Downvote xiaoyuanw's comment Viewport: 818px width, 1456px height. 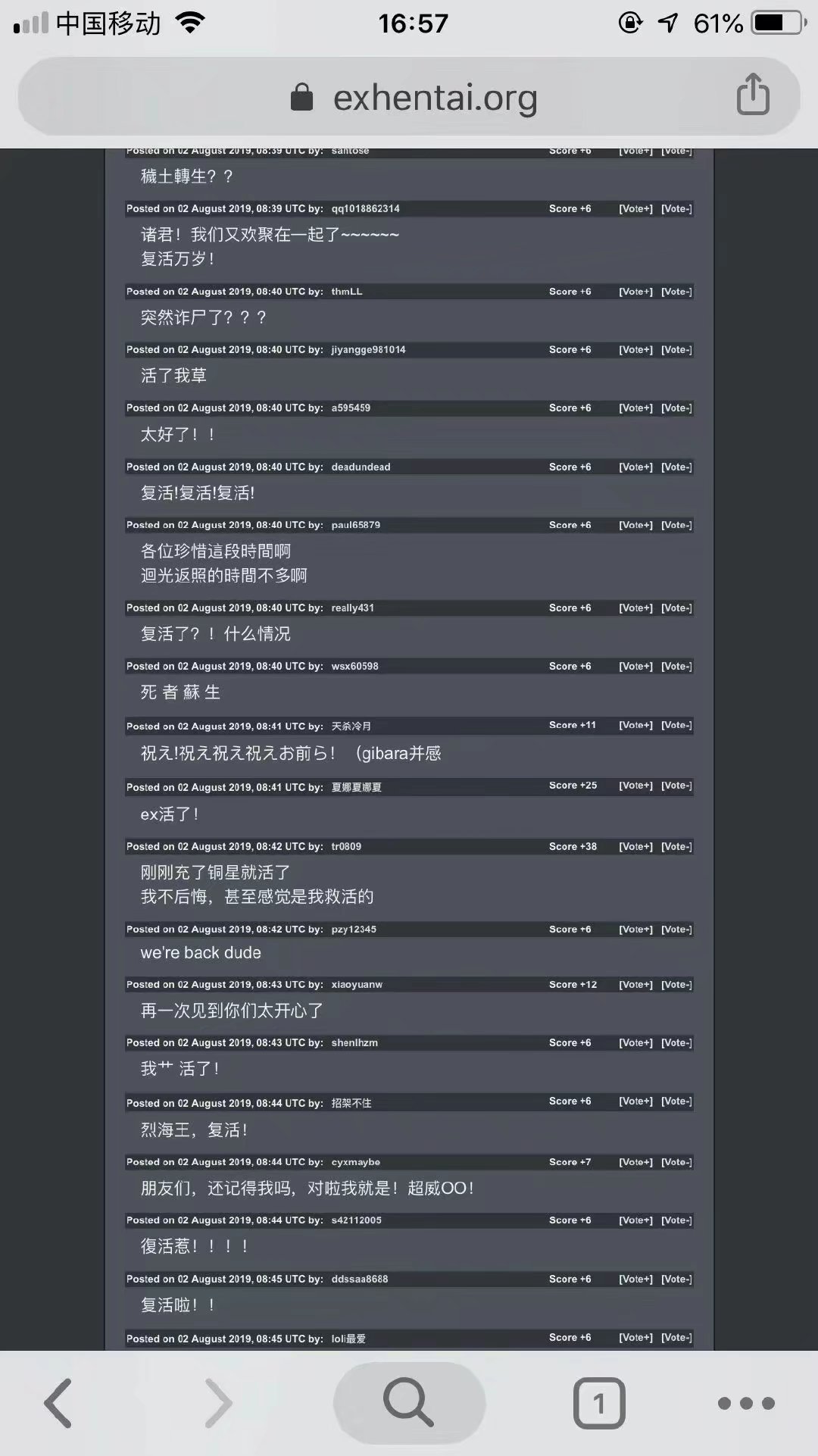(676, 984)
